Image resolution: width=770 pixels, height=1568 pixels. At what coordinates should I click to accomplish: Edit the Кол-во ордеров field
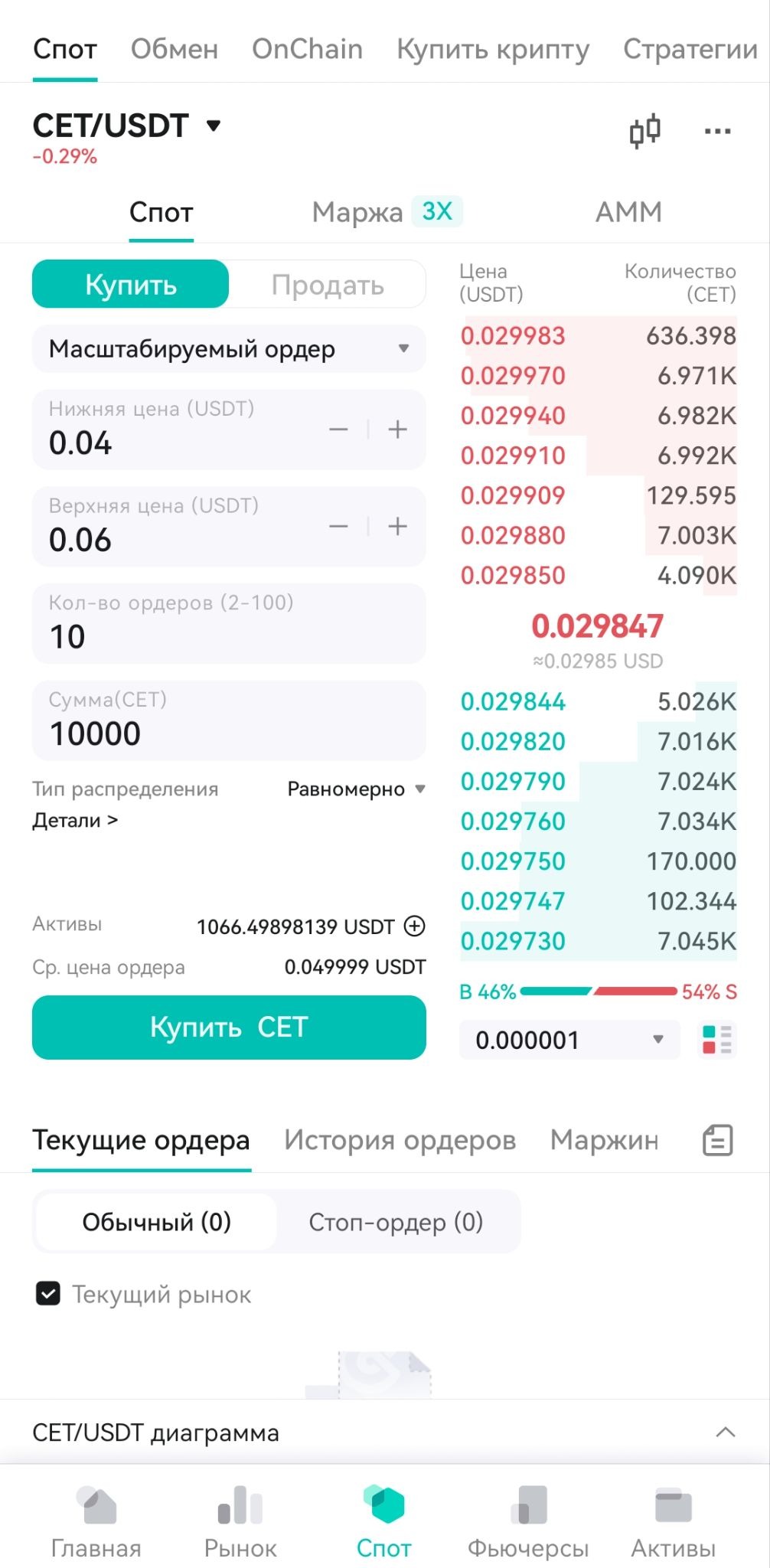point(229,623)
